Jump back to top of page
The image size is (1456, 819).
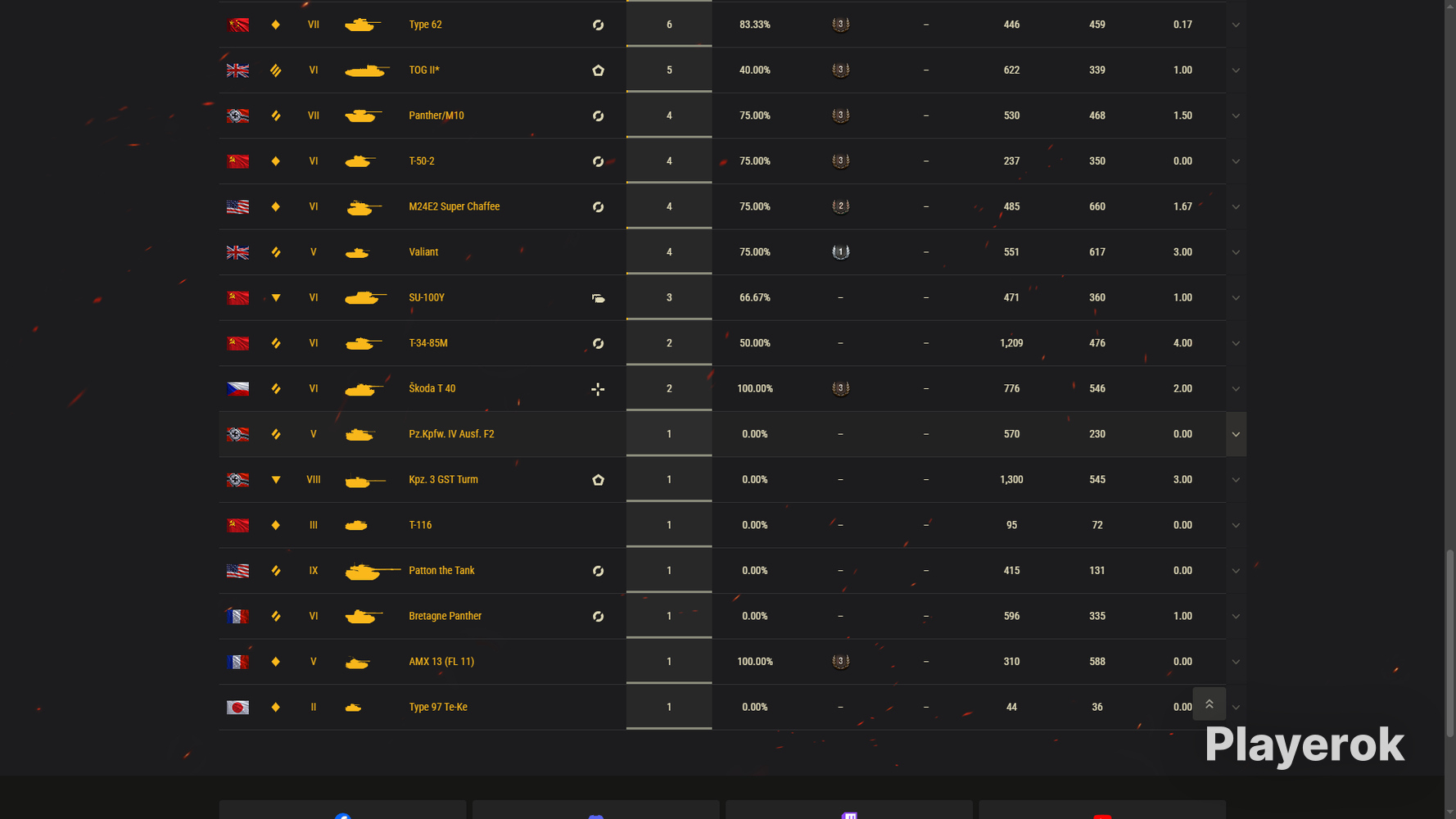pyautogui.click(x=1209, y=704)
